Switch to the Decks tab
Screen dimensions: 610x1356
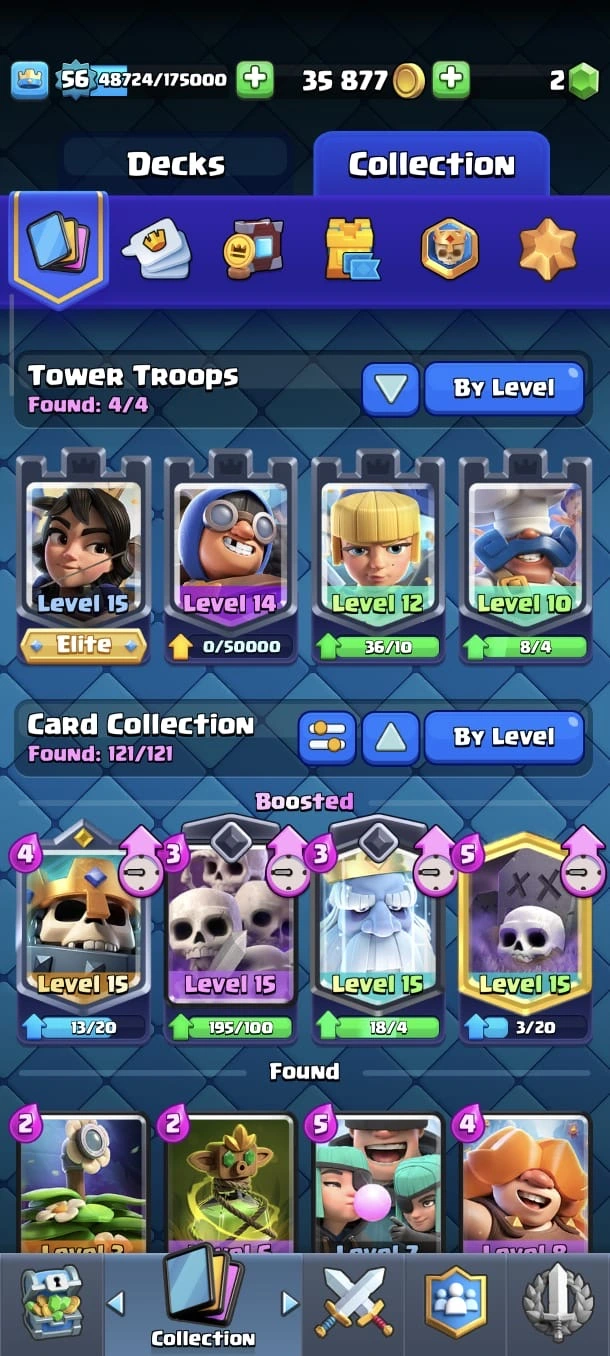point(176,164)
